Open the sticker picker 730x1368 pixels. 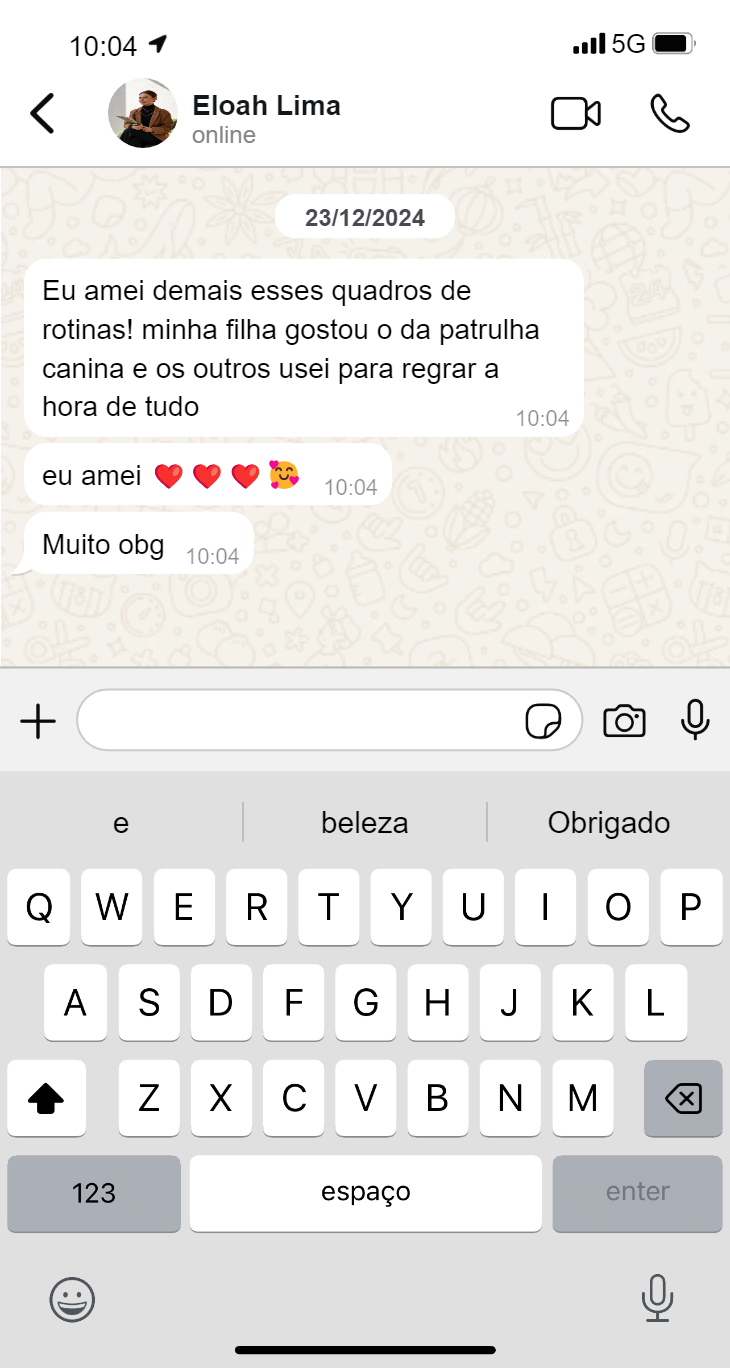click(x=543, y=720)
